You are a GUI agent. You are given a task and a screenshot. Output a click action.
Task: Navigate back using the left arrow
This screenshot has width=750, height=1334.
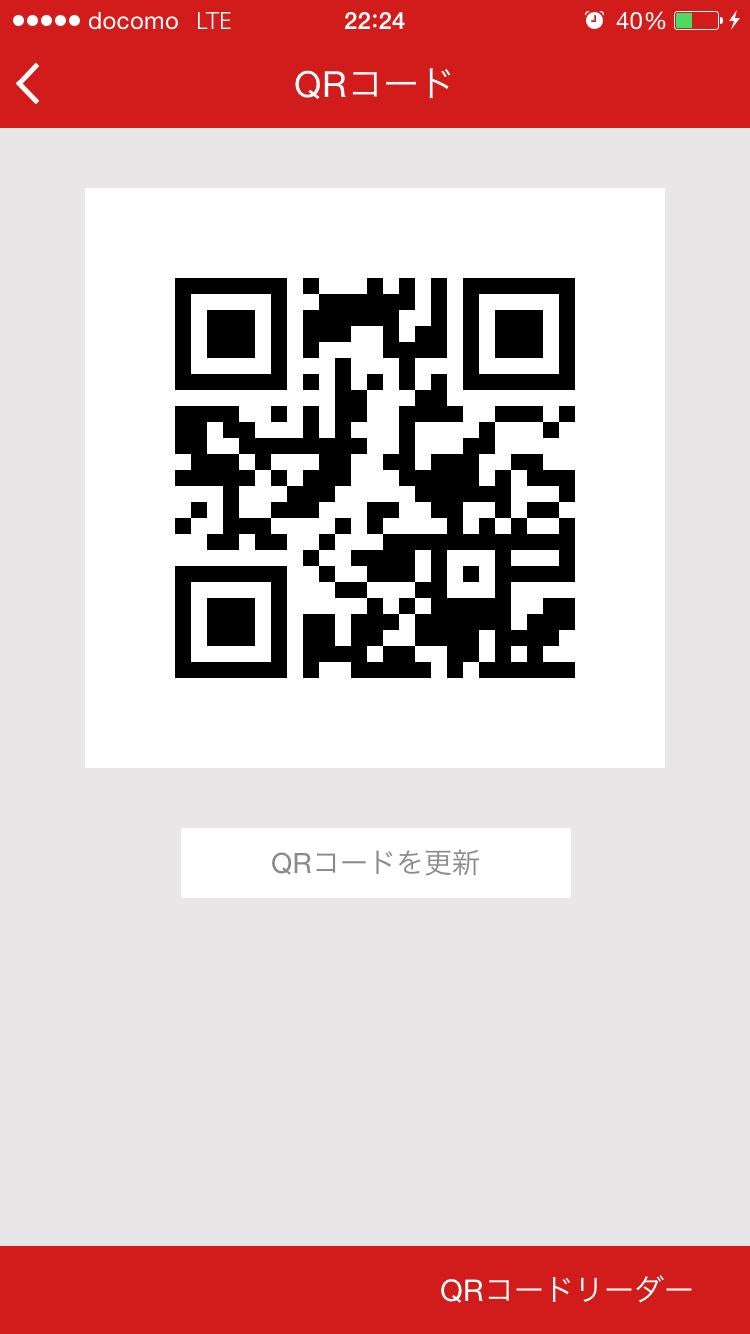click(27, 84)
